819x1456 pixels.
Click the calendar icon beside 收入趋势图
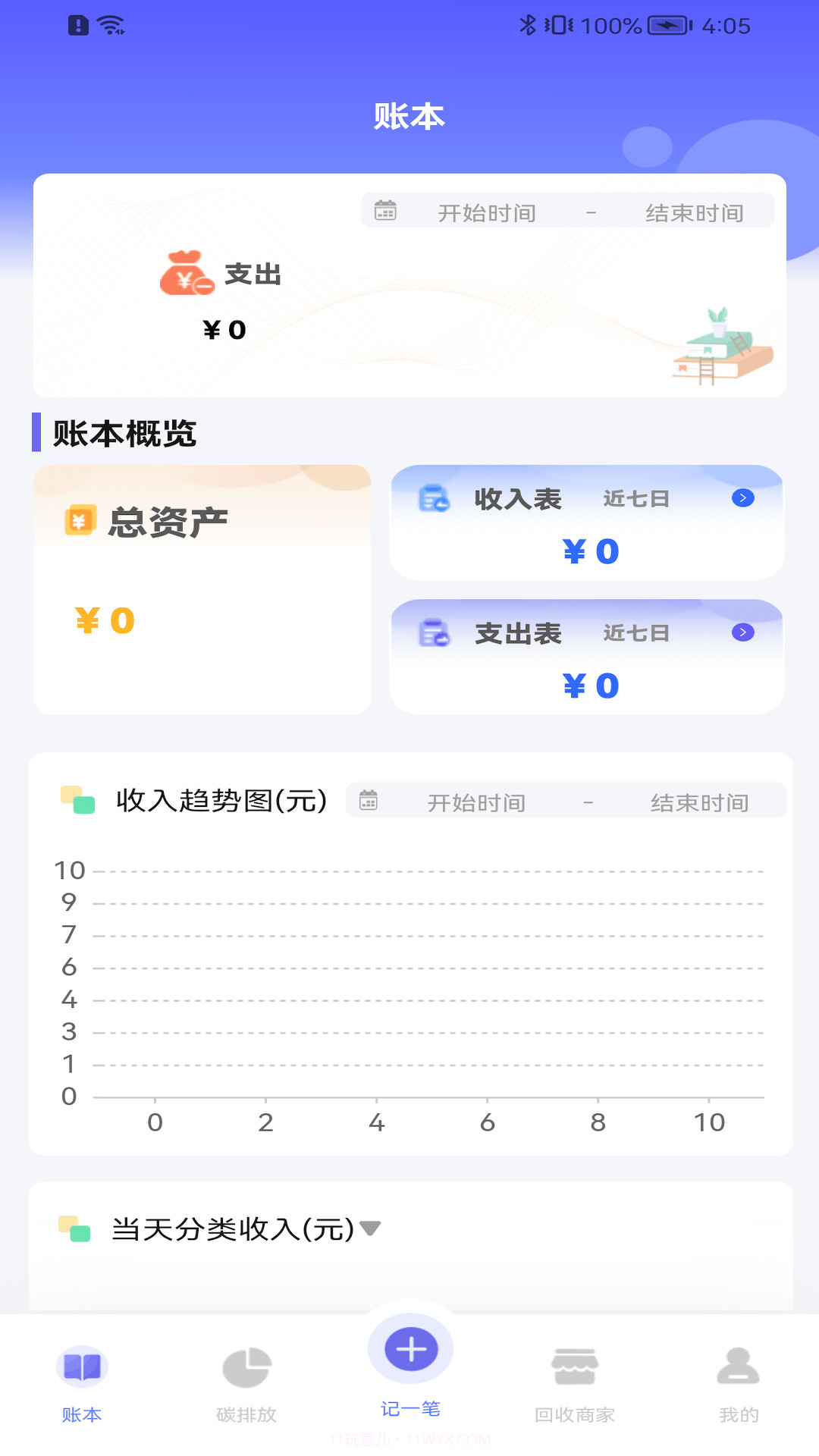coord(367,800)
